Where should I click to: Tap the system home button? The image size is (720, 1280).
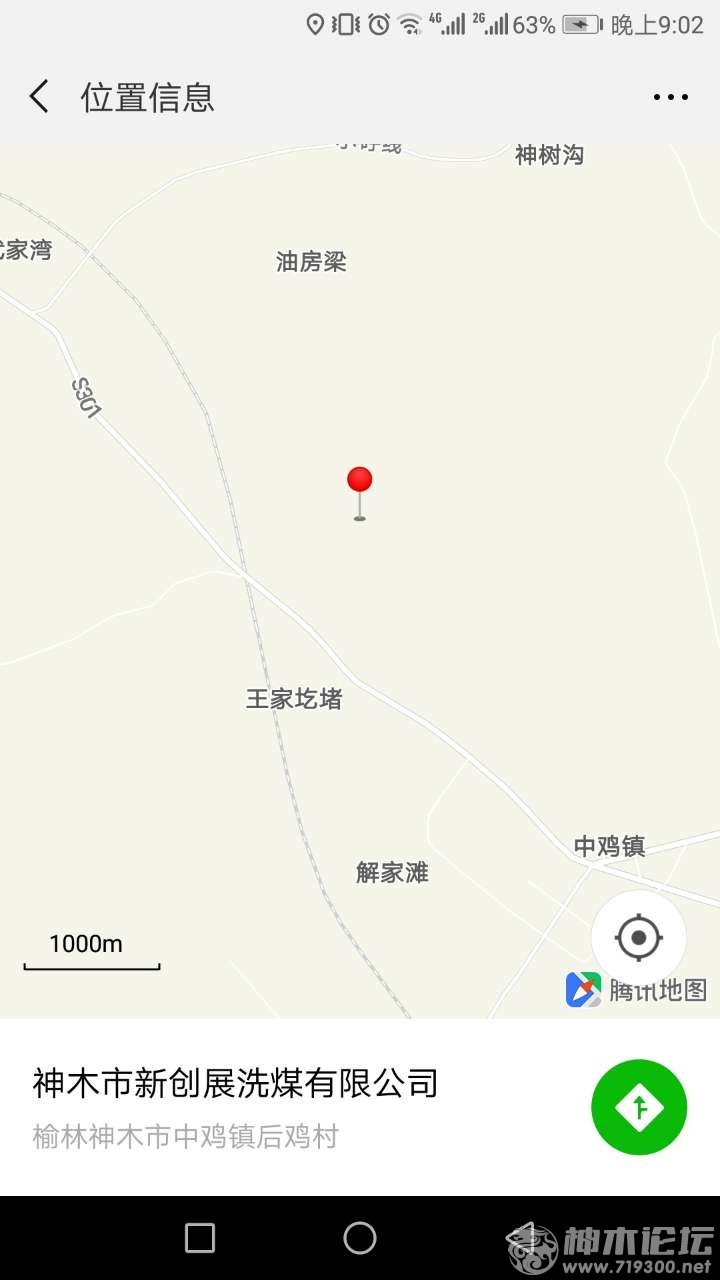click(x=360, y=1238)
